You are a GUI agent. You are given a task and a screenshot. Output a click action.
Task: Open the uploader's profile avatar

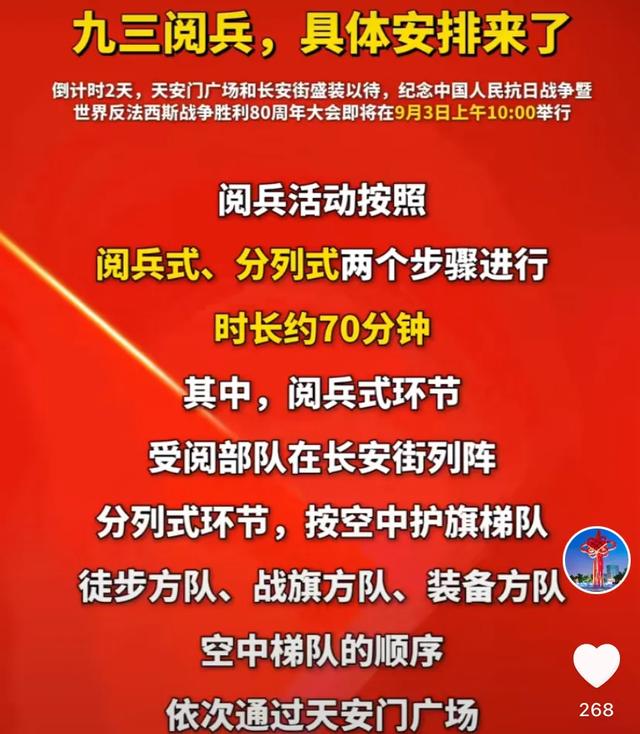[x=597, y=560]
